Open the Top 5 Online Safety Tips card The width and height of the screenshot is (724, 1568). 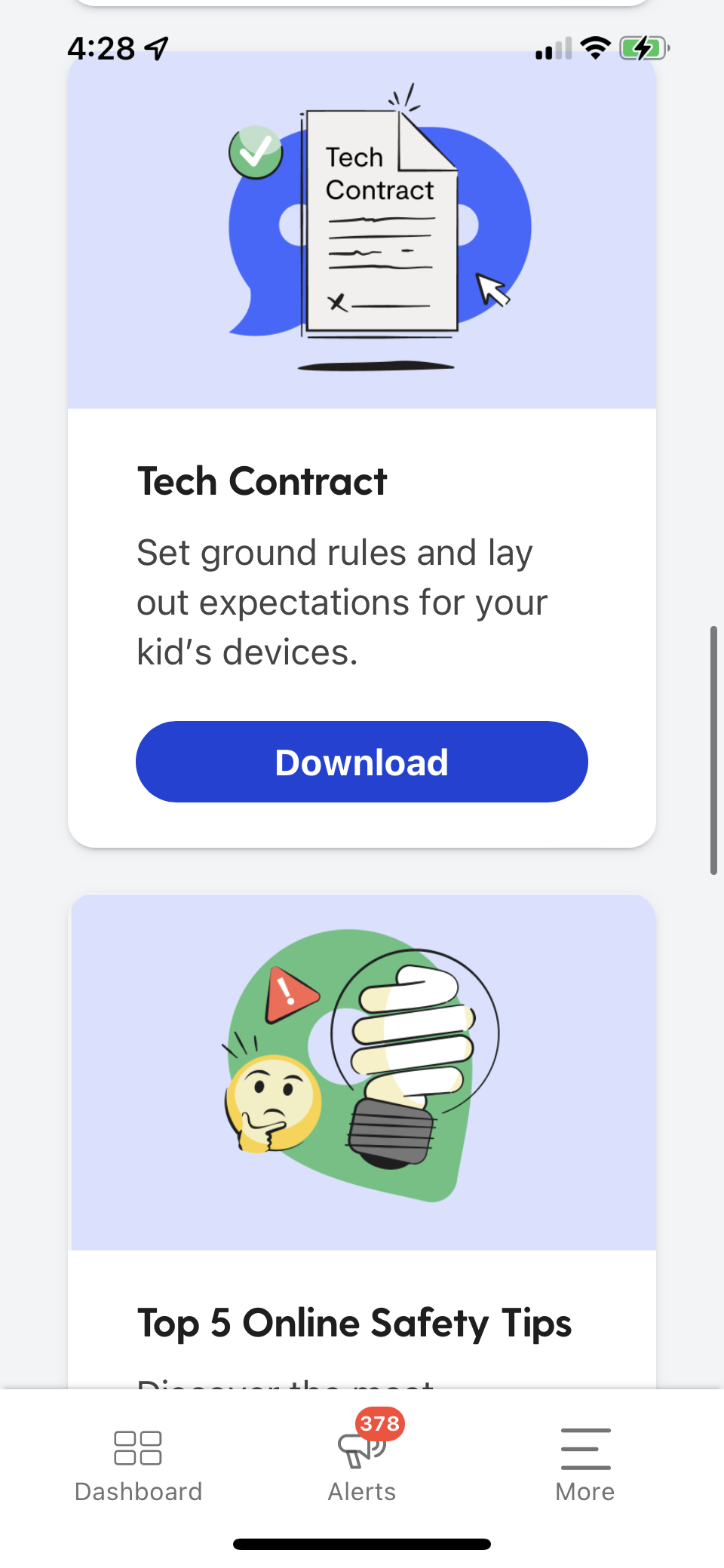pyautogui.click(x=354, y=1322)
